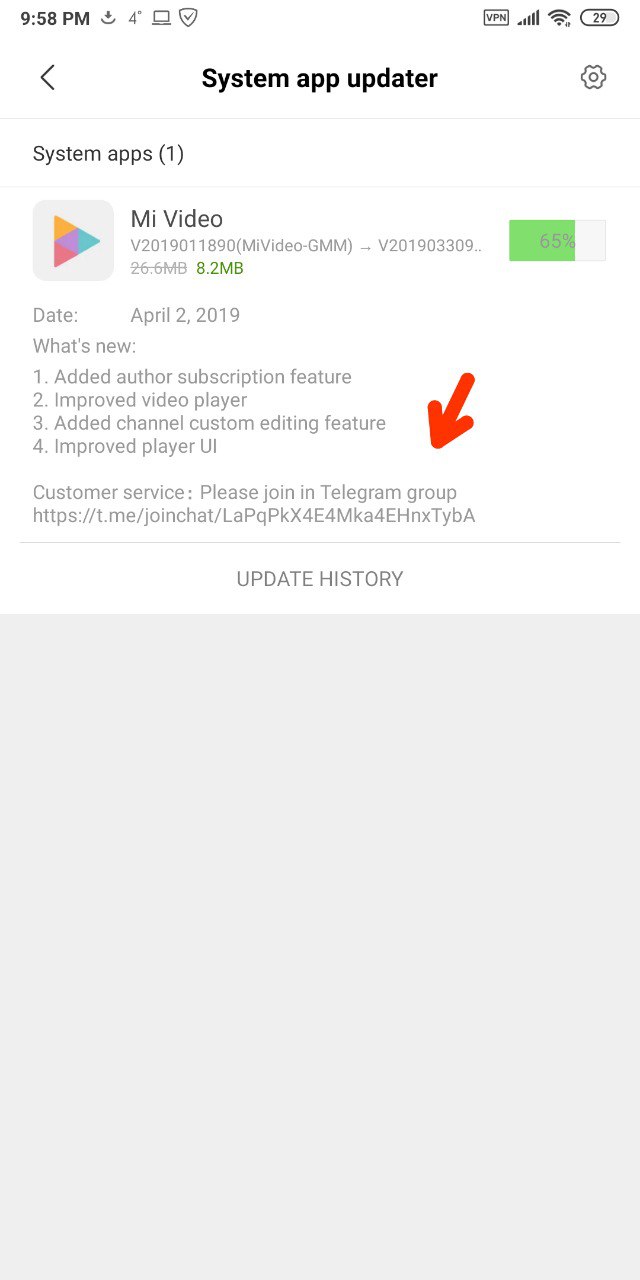
Task: Open the updater settings gear
Action: click(593, 78)
